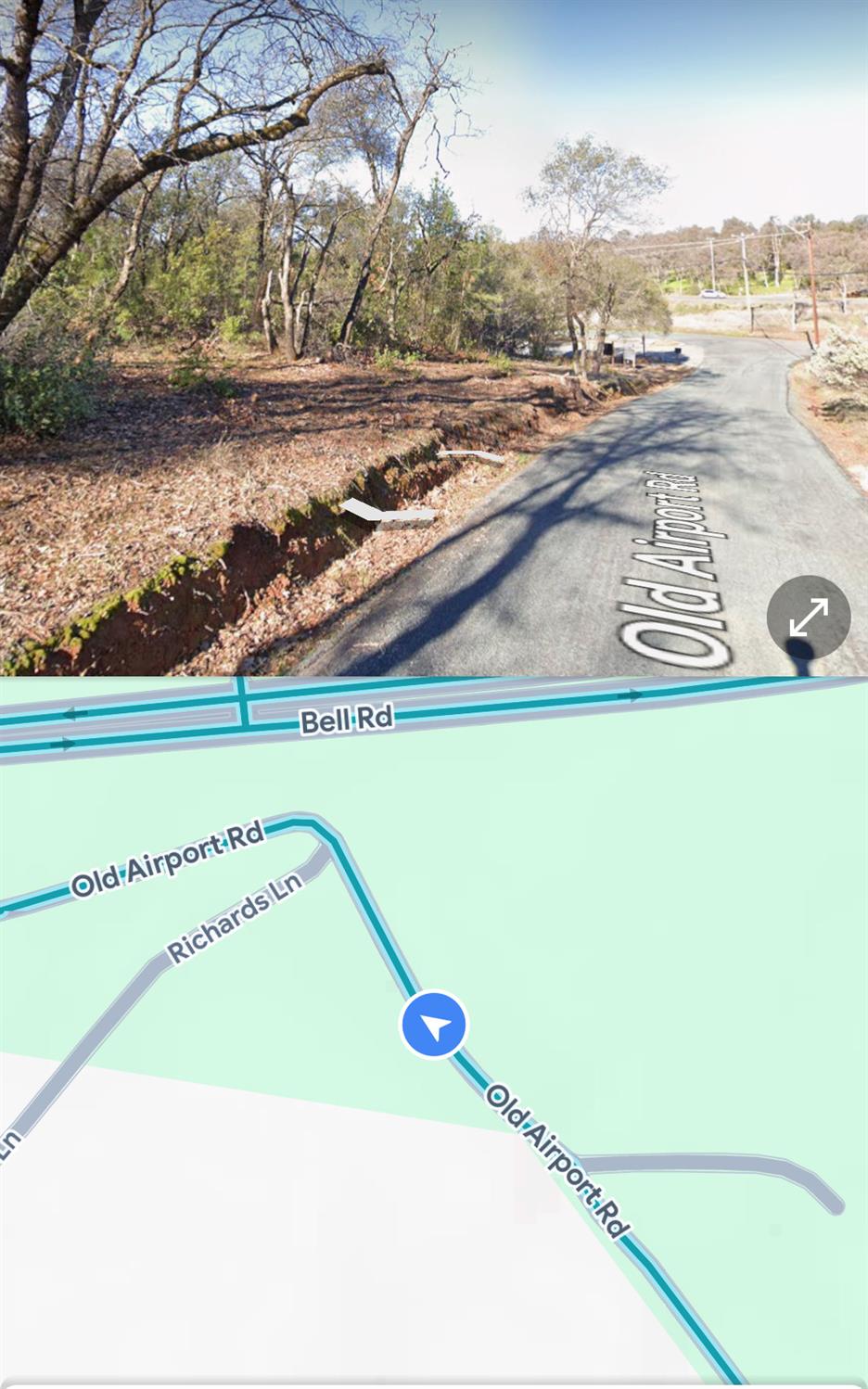Expand Street View to full screen
Screen dimensions: 868x1389
point(808,617)
